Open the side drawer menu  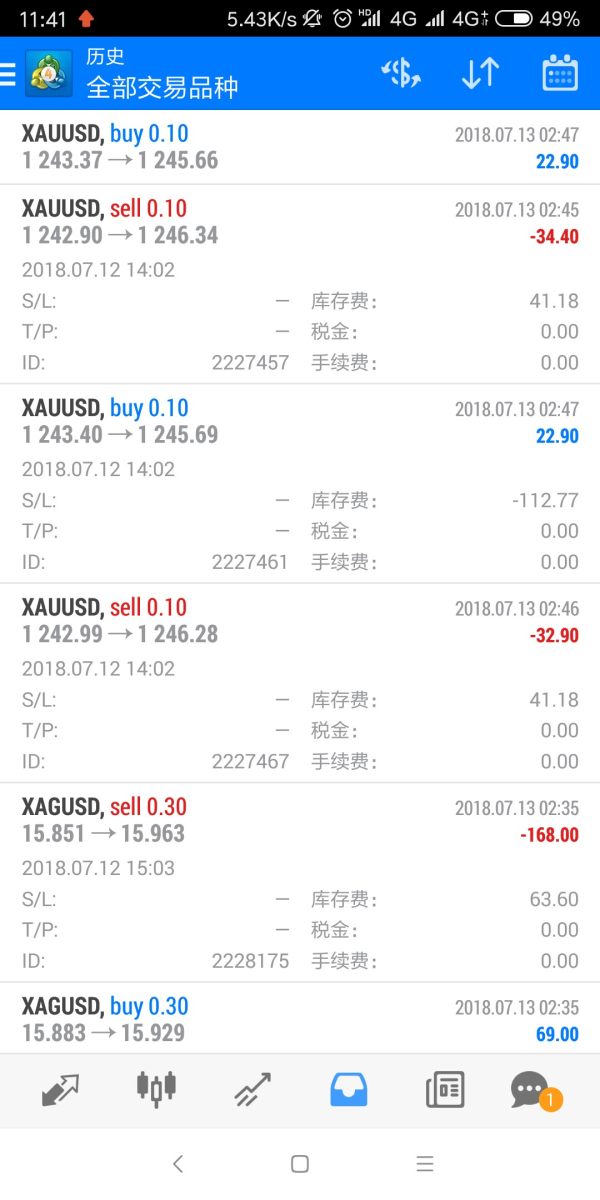(9, 74)
